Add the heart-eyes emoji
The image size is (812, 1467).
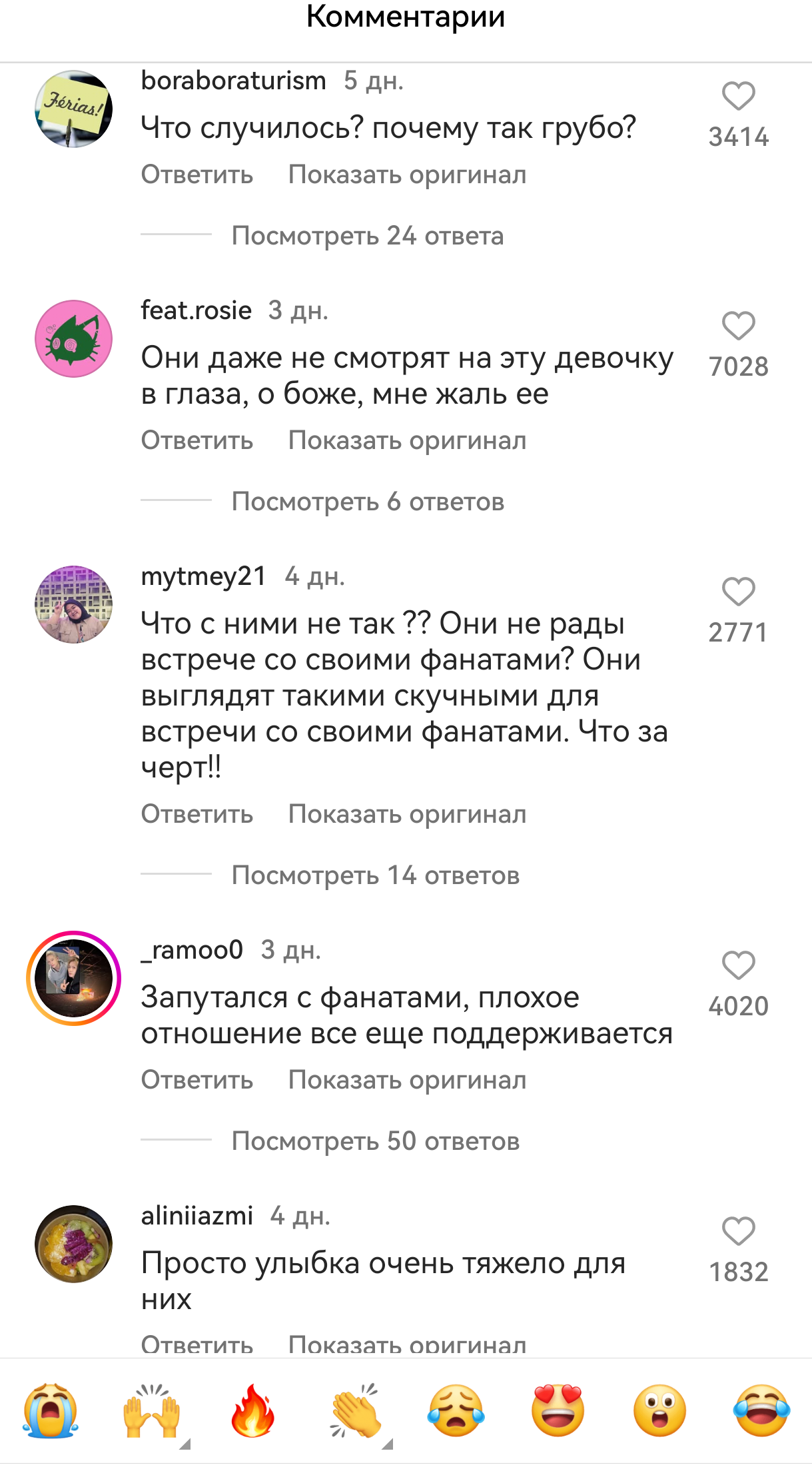coord(558,1411)
